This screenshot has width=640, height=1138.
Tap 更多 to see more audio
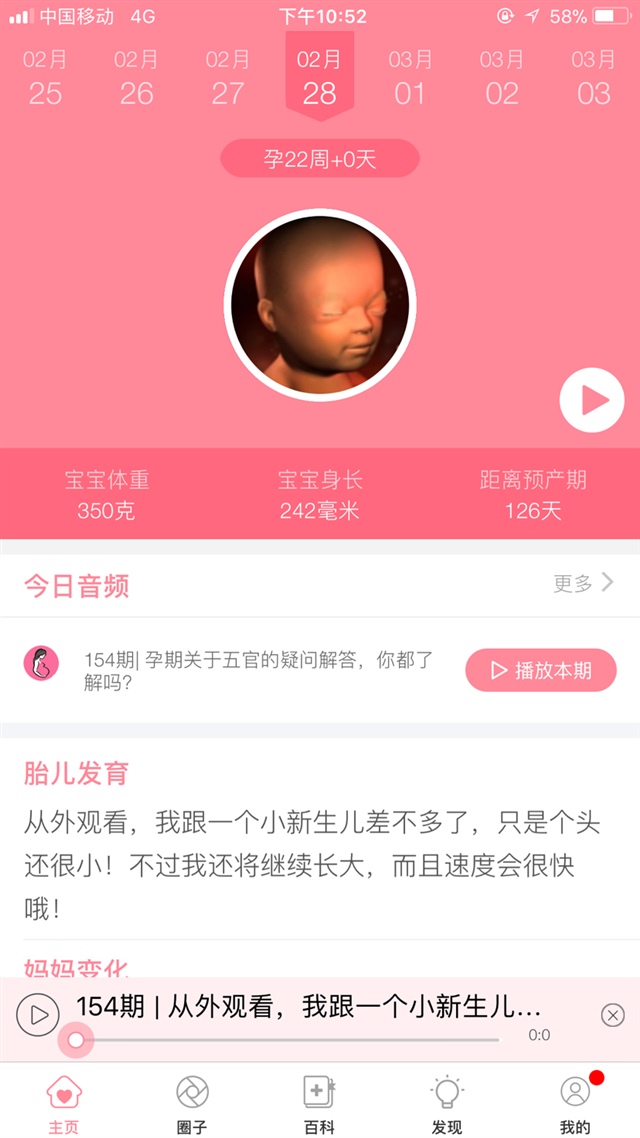click(583, 584)
